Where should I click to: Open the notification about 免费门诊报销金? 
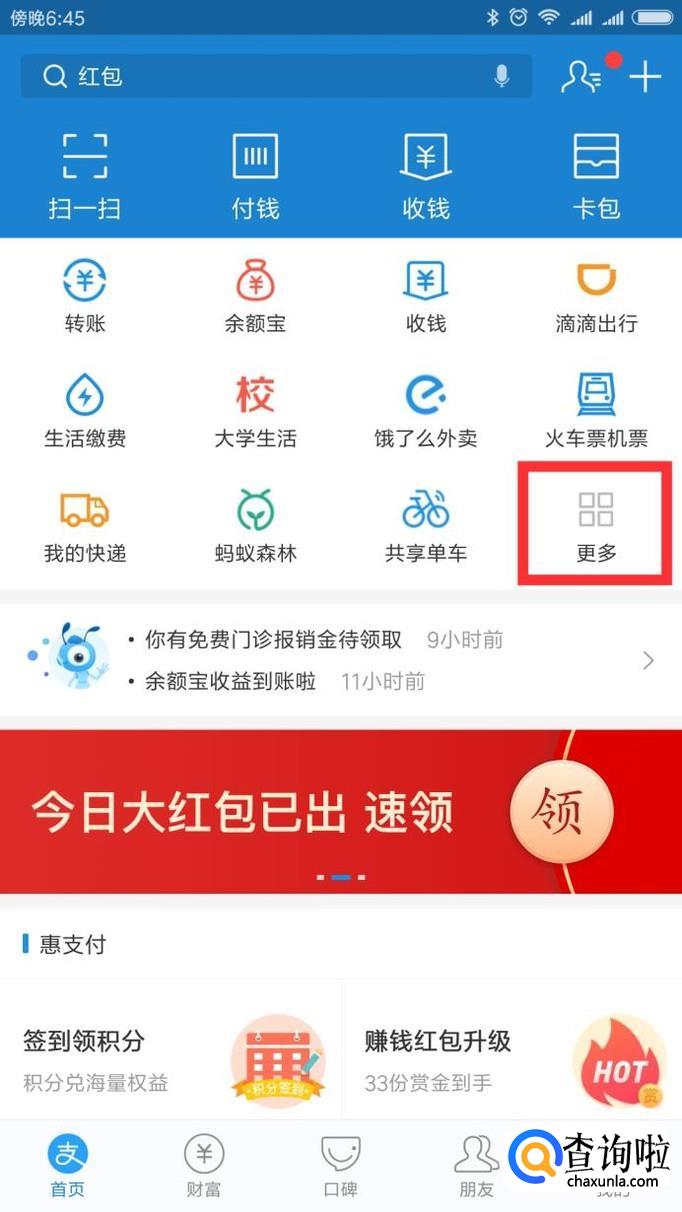tap(273, 640)
